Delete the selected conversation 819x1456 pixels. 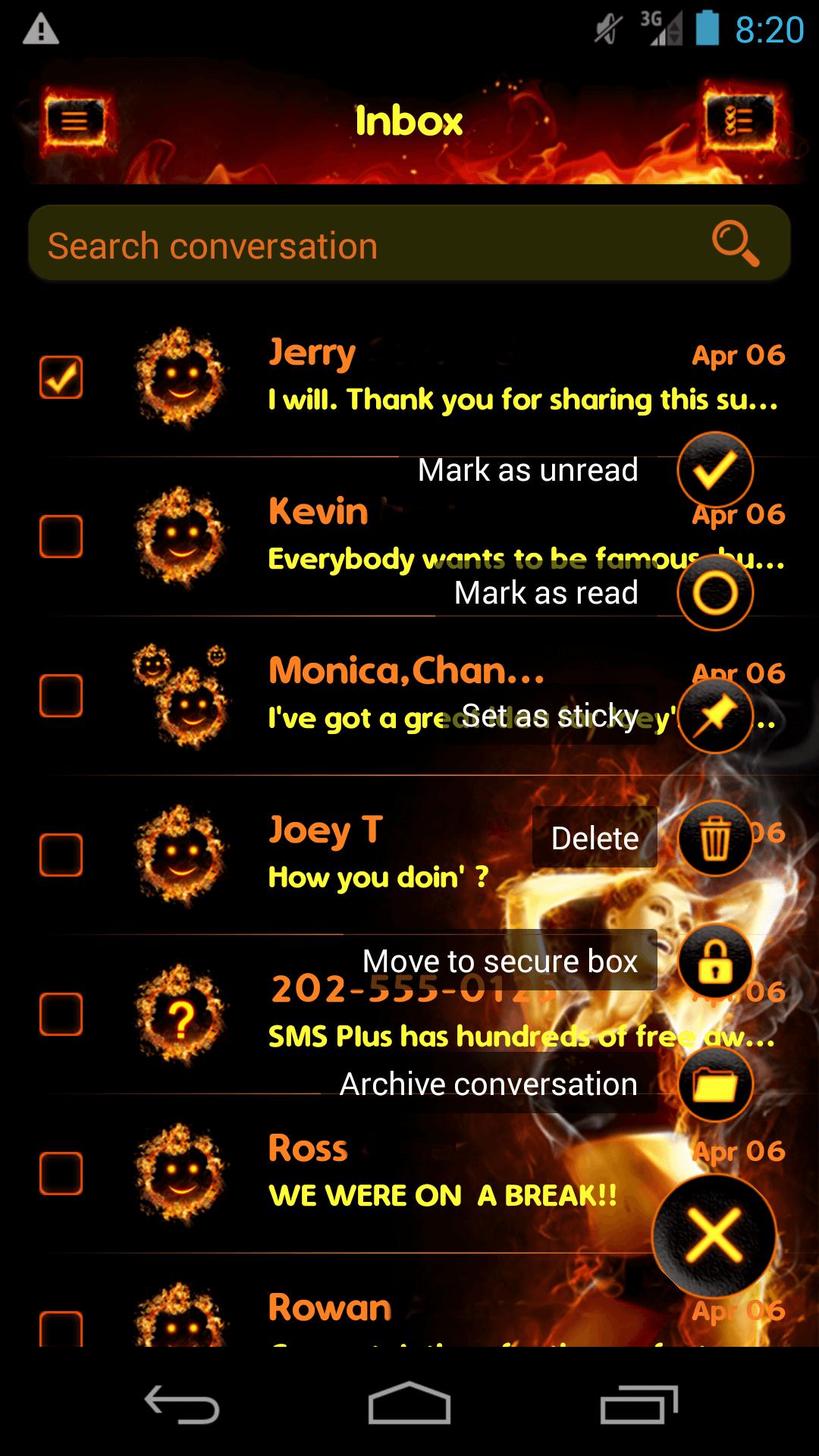714,838
